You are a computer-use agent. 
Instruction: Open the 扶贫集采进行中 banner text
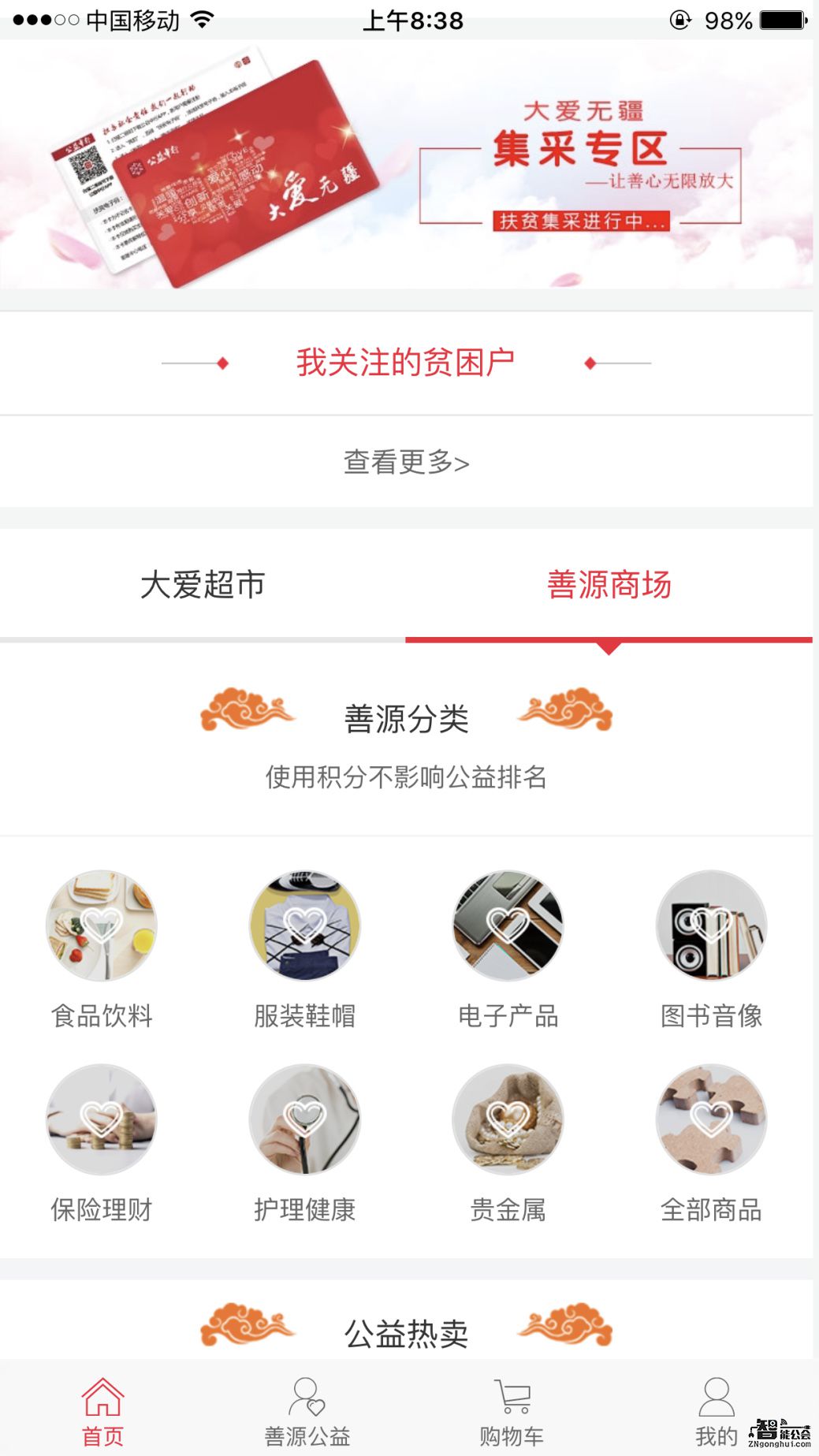583,222
